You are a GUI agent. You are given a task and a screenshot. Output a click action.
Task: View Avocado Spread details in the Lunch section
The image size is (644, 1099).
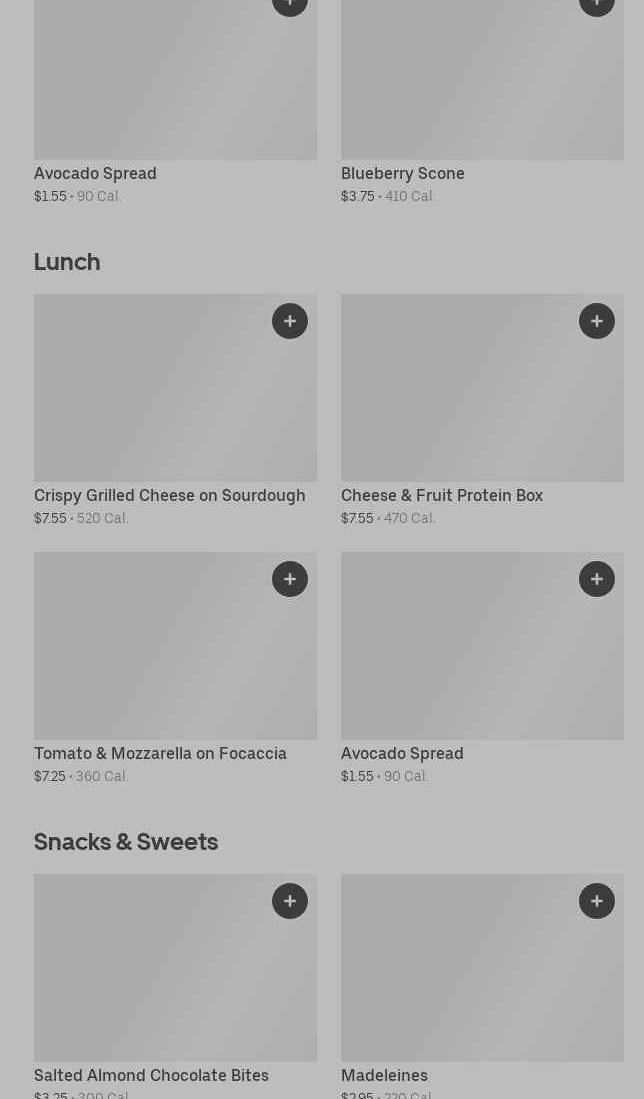click(402, 754)
